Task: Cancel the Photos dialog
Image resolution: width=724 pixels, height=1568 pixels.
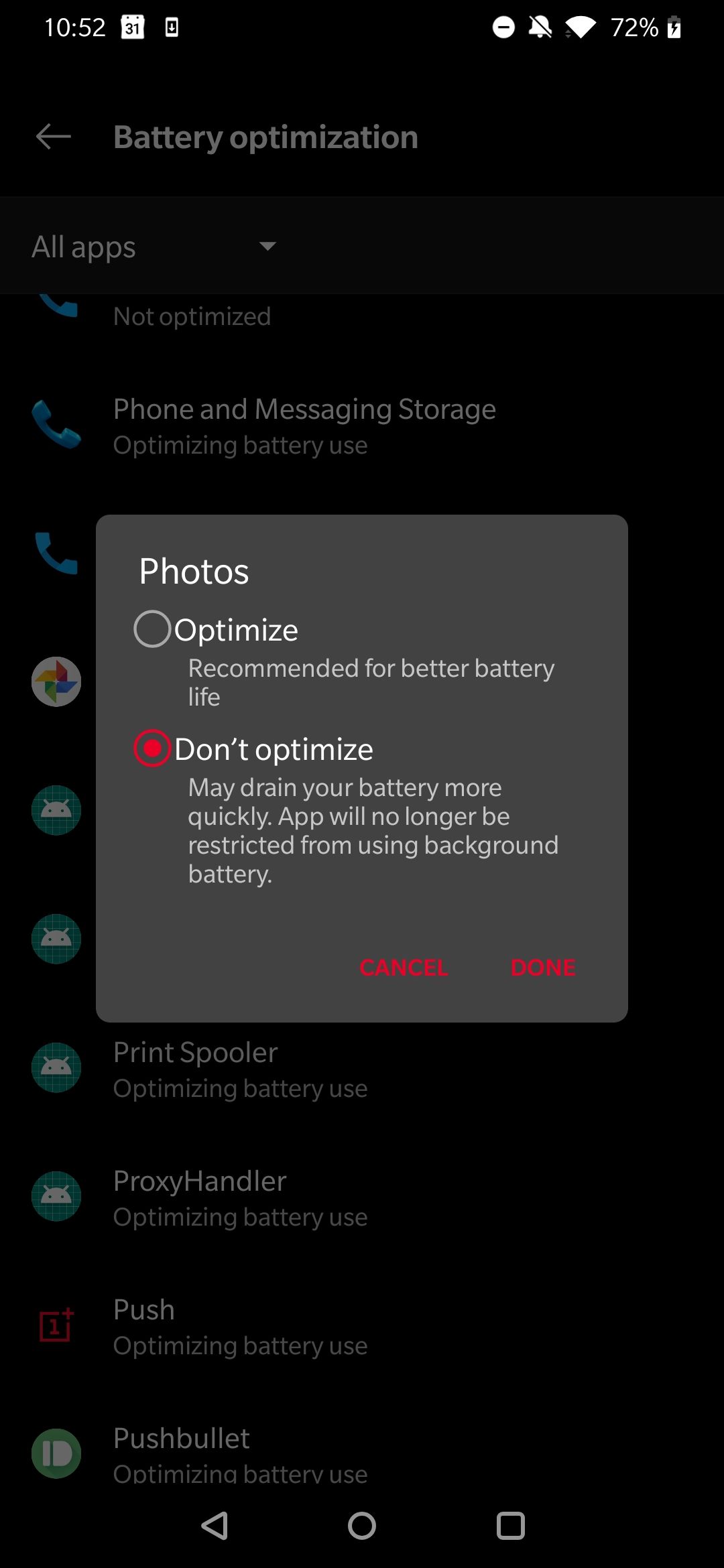Action: click(x=404, y=967)
